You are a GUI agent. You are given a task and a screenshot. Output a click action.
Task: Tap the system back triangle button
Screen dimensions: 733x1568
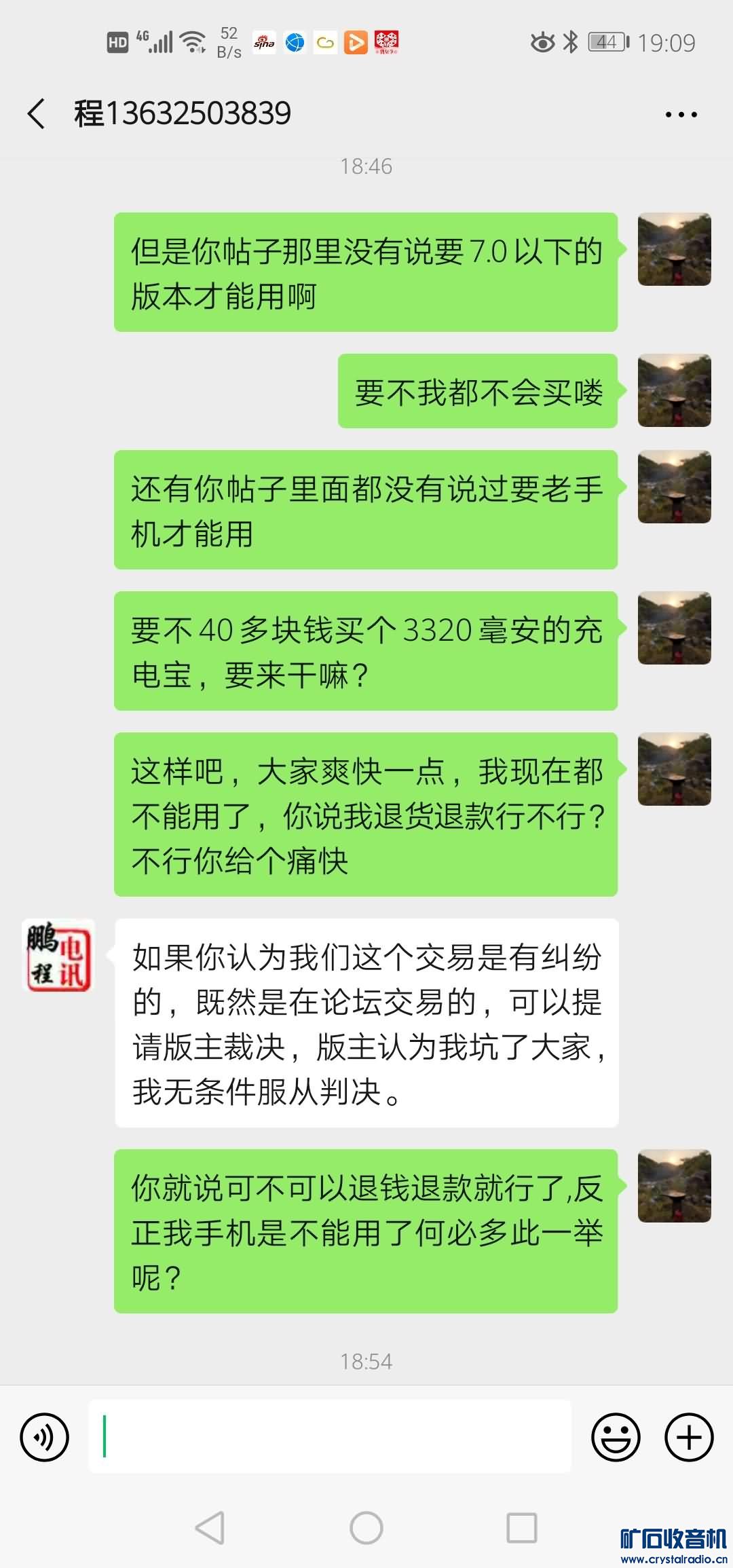[210, 1528]
